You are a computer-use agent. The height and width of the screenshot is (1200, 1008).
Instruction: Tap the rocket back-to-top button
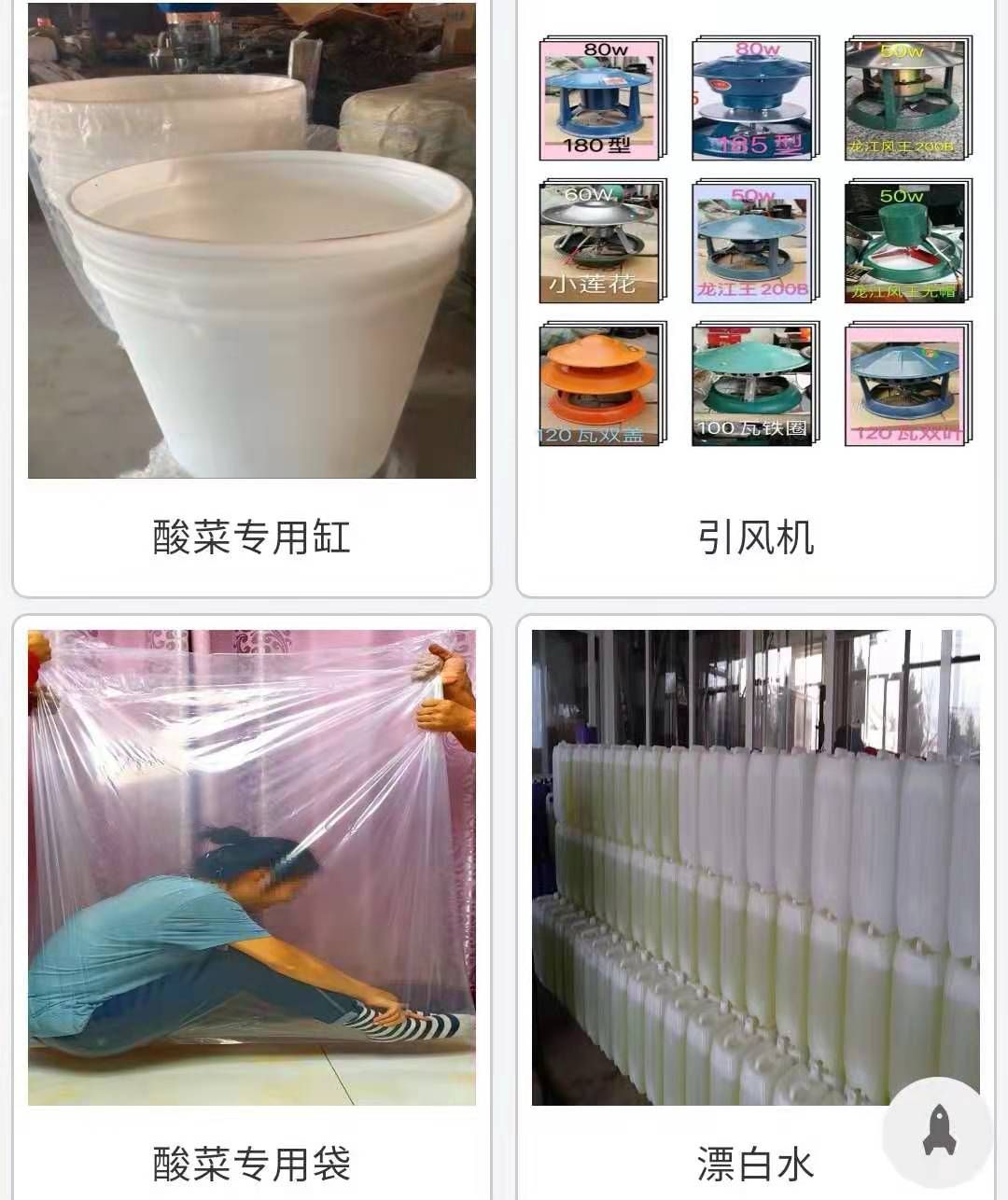click(x=938, y=1132)
